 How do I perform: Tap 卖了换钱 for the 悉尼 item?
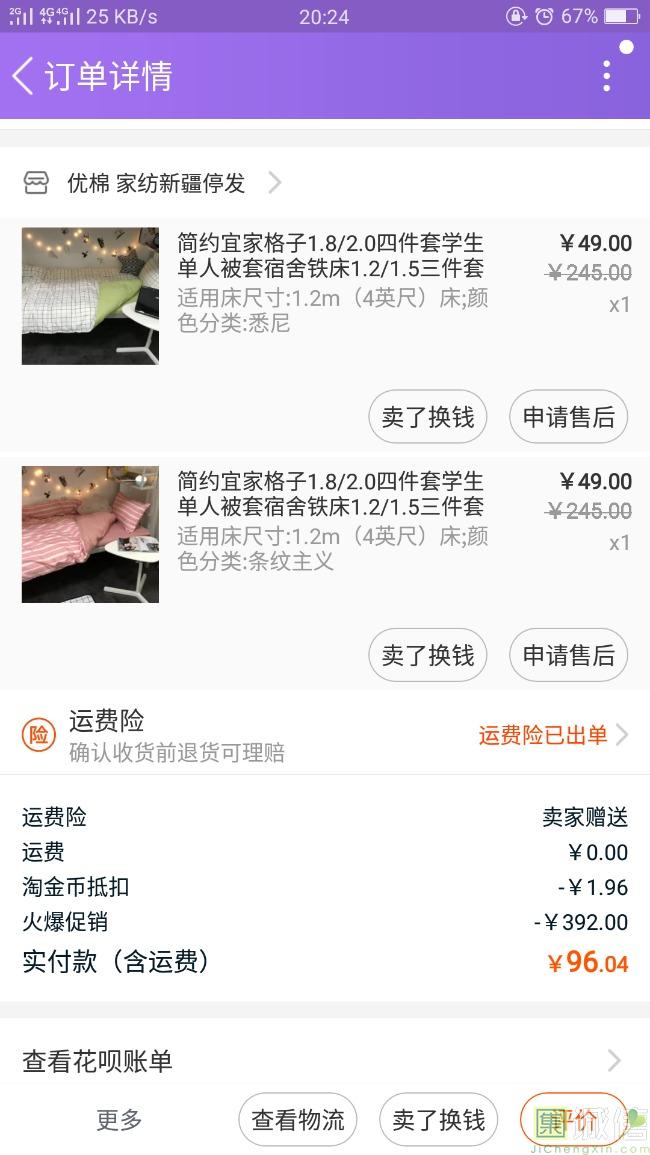(x=427, y=417)
